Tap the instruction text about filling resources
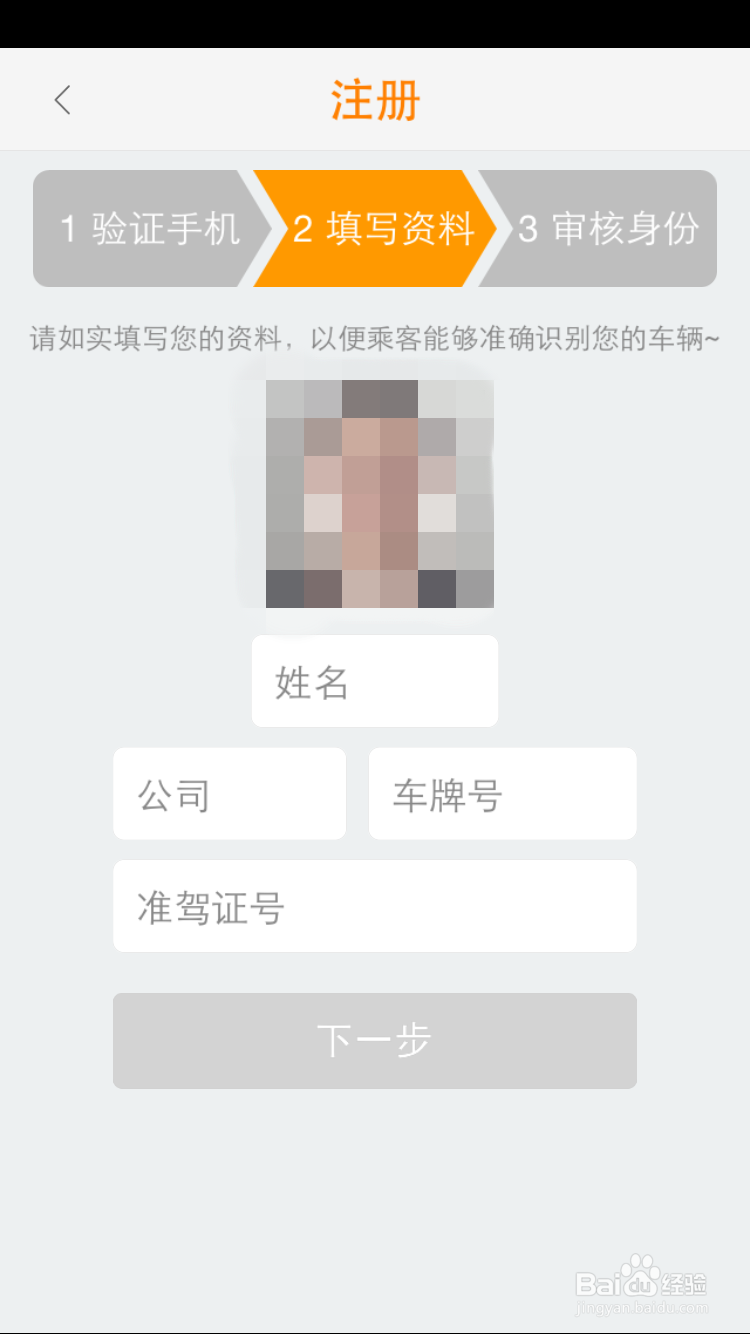Screen dimensions: 750x1334 (x=375, y=341)
